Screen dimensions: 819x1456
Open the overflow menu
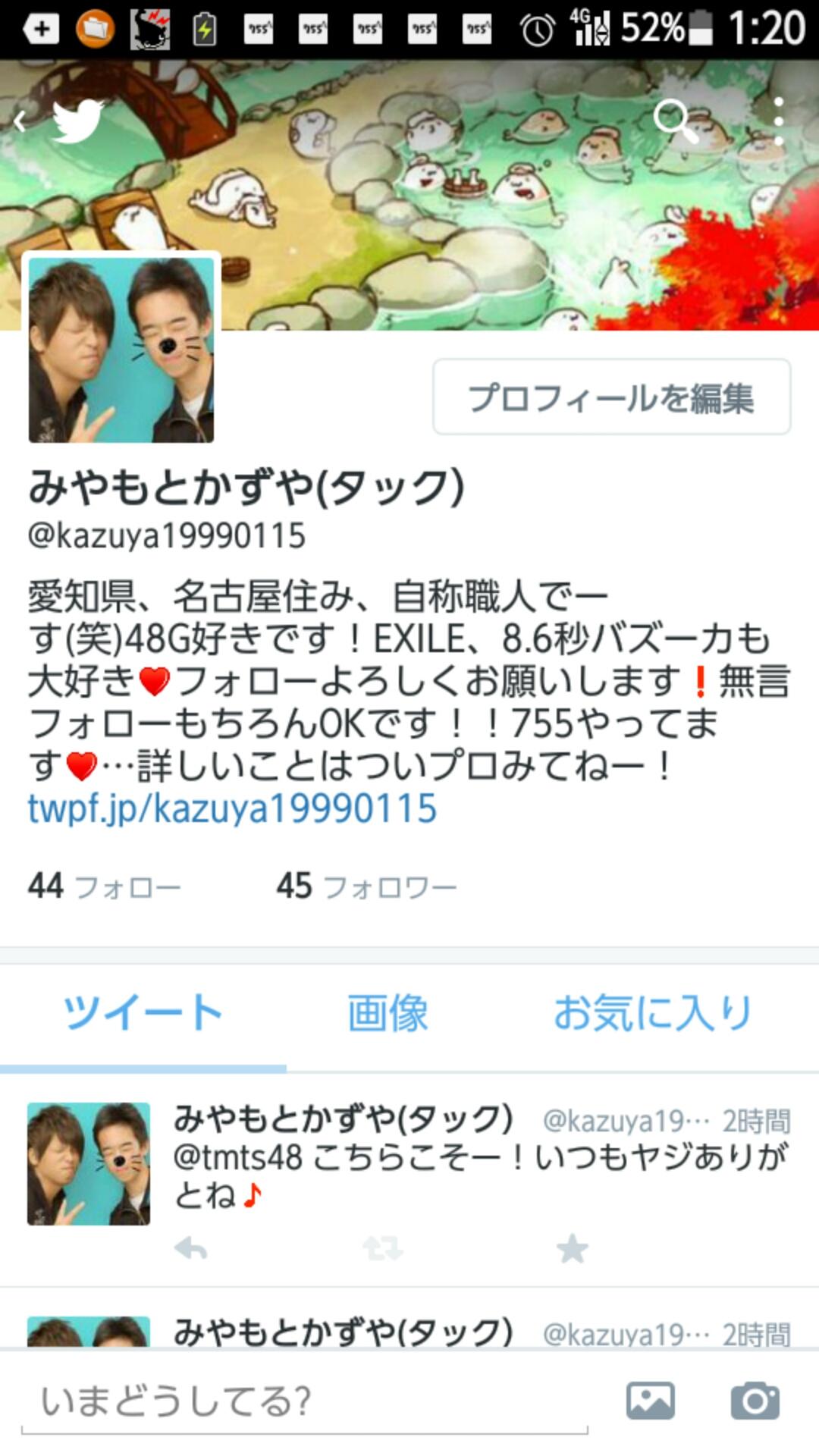pyautogui.click(x=778, y=120)
